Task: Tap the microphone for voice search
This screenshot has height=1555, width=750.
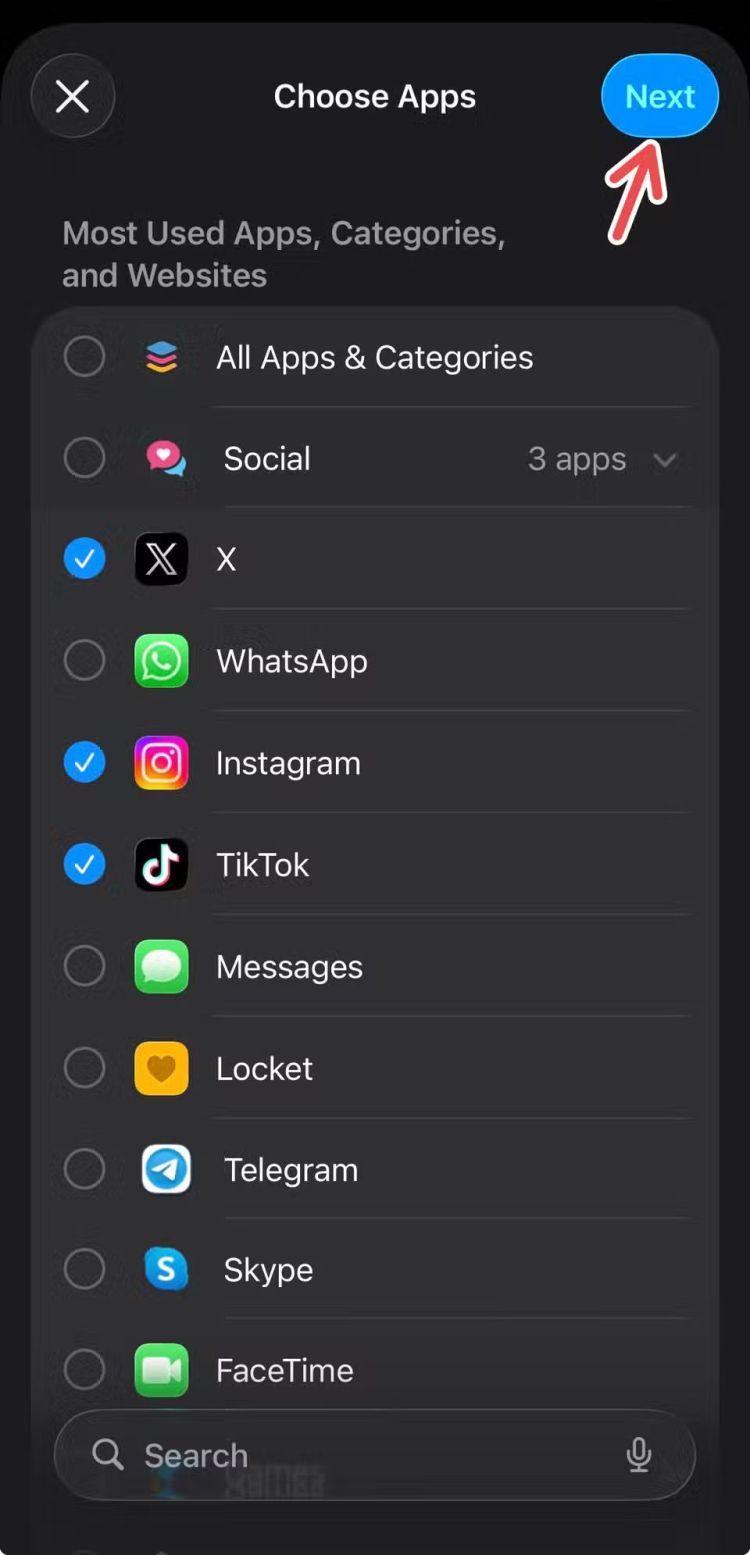Action: 639,1455
